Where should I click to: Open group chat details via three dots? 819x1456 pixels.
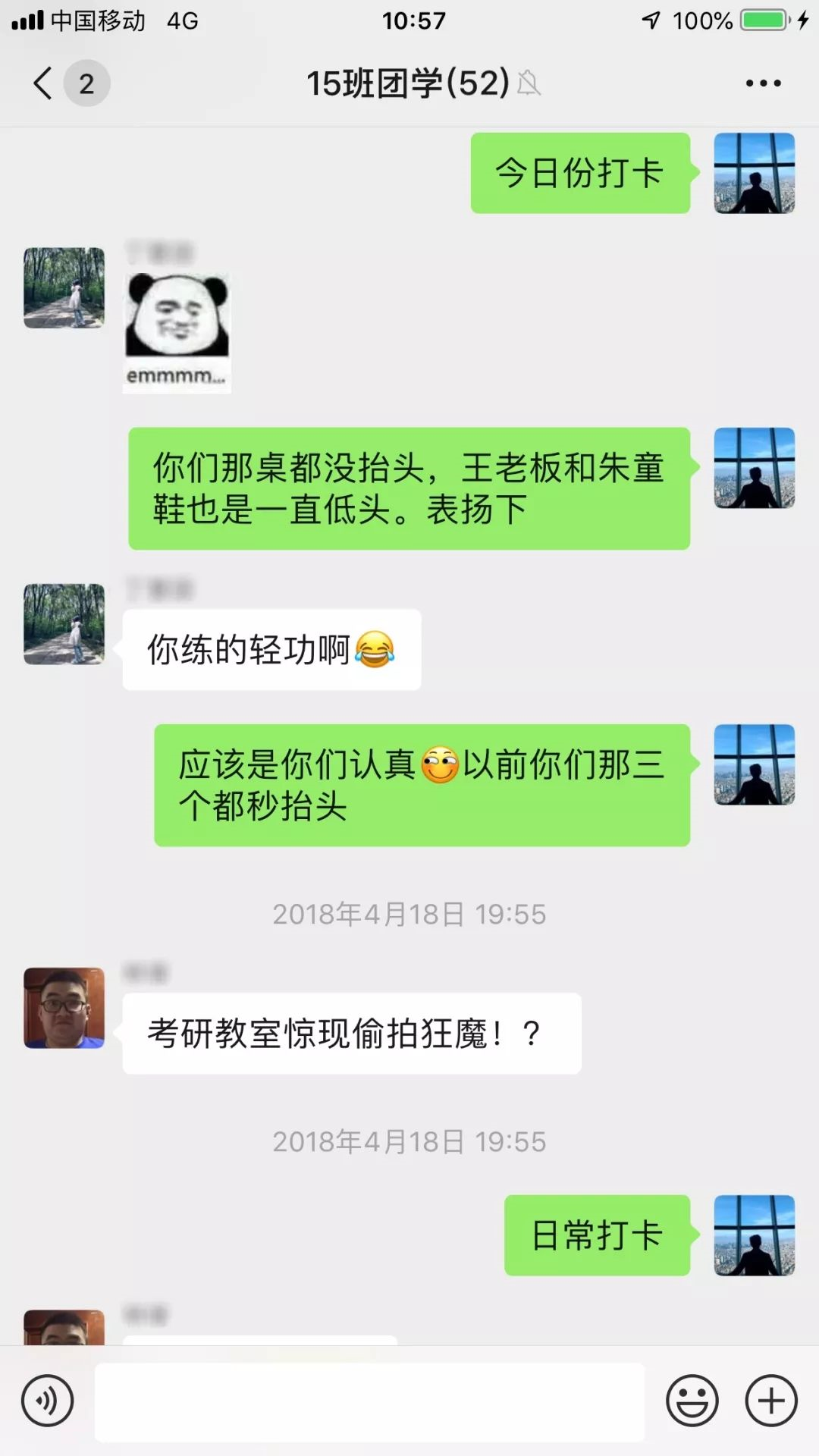[x=763, y=83]
